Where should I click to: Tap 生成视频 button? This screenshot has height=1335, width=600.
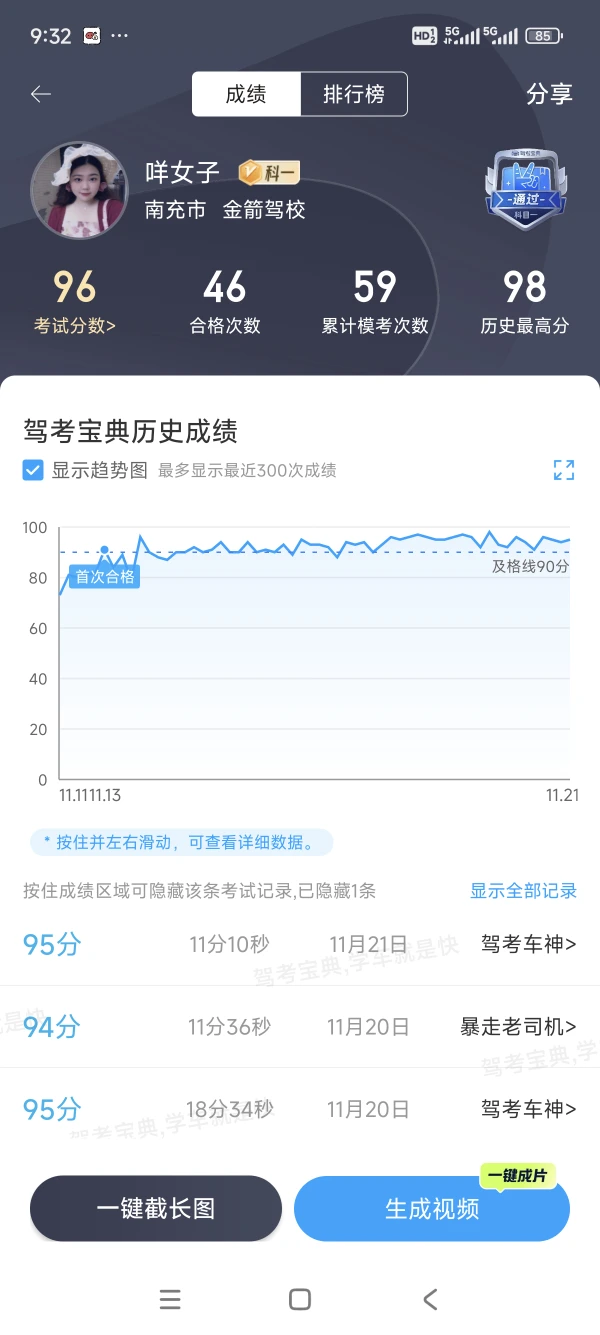(432, 1208)
